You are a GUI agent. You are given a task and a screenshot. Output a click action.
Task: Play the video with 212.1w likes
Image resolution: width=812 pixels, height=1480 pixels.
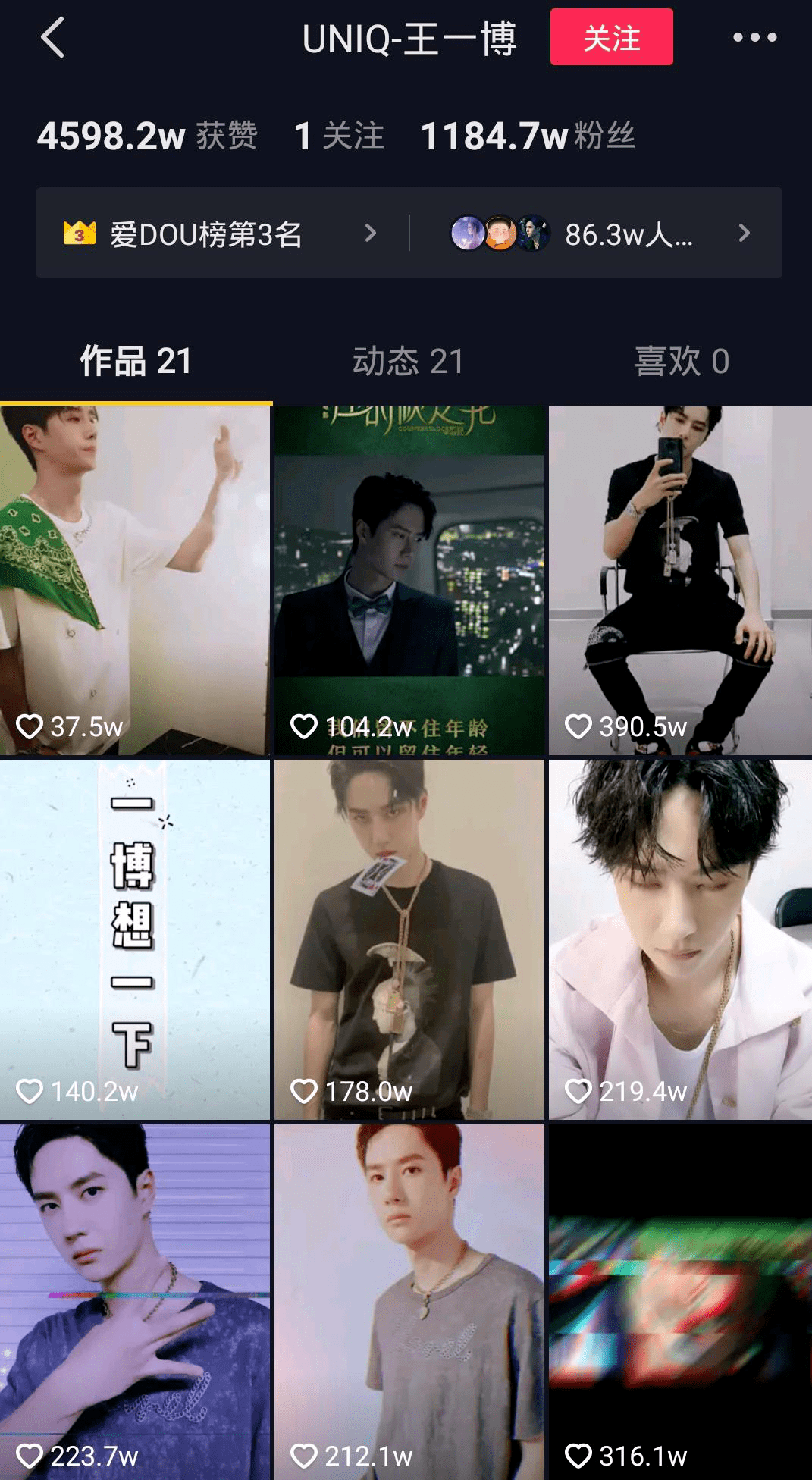(x=409, y=1300)
